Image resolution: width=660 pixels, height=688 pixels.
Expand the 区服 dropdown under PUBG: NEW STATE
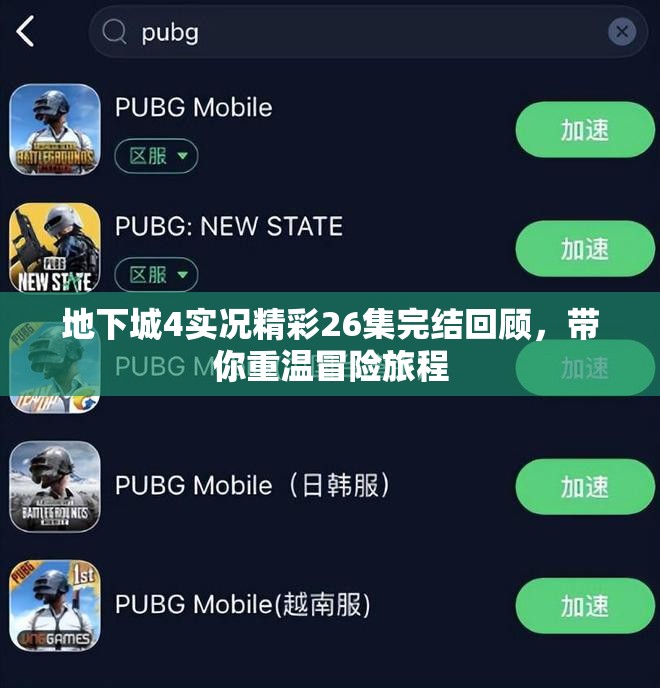(156, 274)
